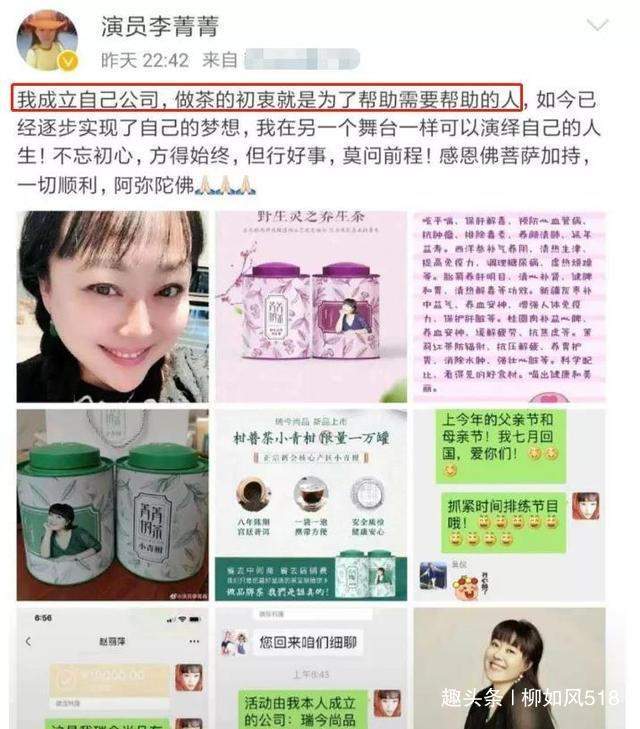The width and height of the screenshot is (640, 729).
Task: Open the pink tea benefits text image
Action: click(x=510, y=306)
